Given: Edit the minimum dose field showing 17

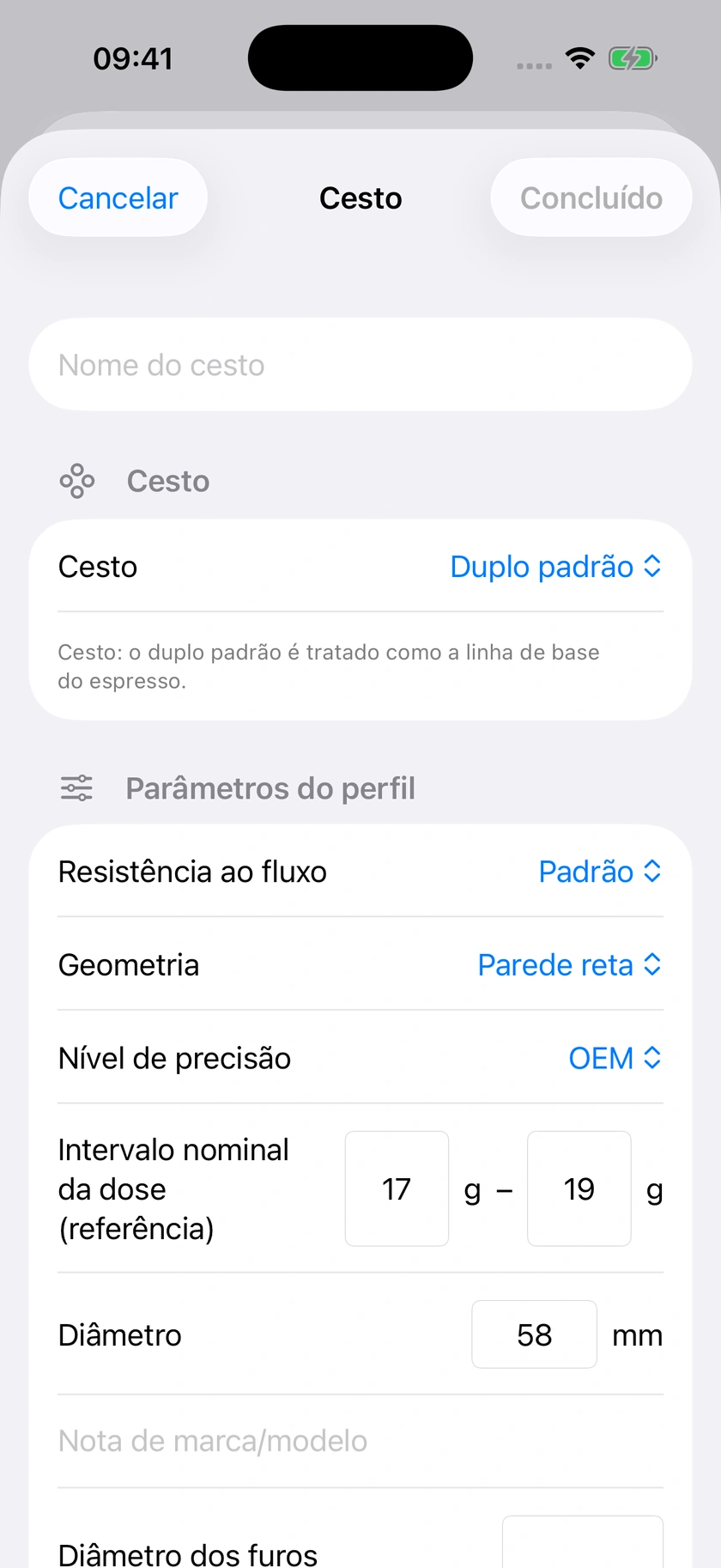Looking at the screenshot, I should click(397, 1188).
